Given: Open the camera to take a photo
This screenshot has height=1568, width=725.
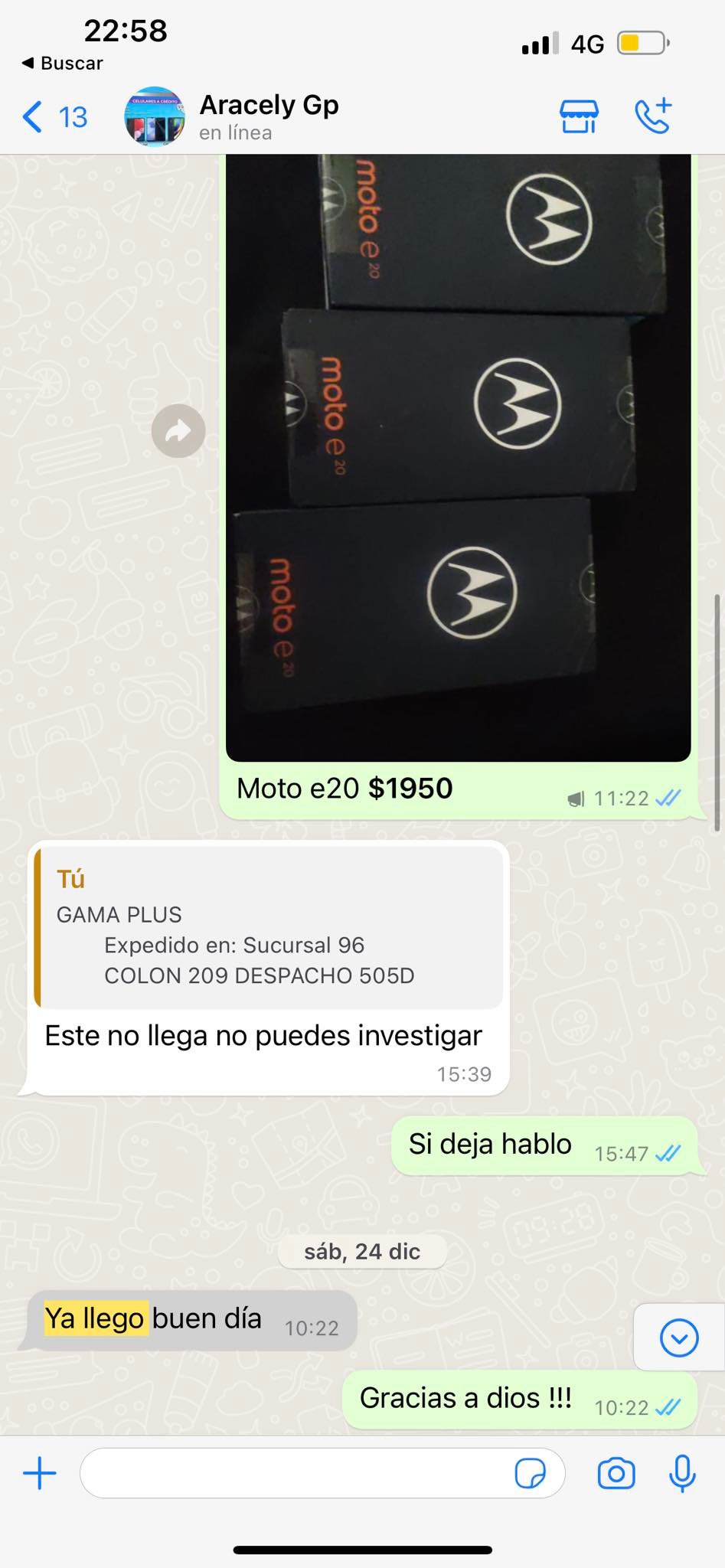Looking at the screenshot, I should (x=616, y=1473).
